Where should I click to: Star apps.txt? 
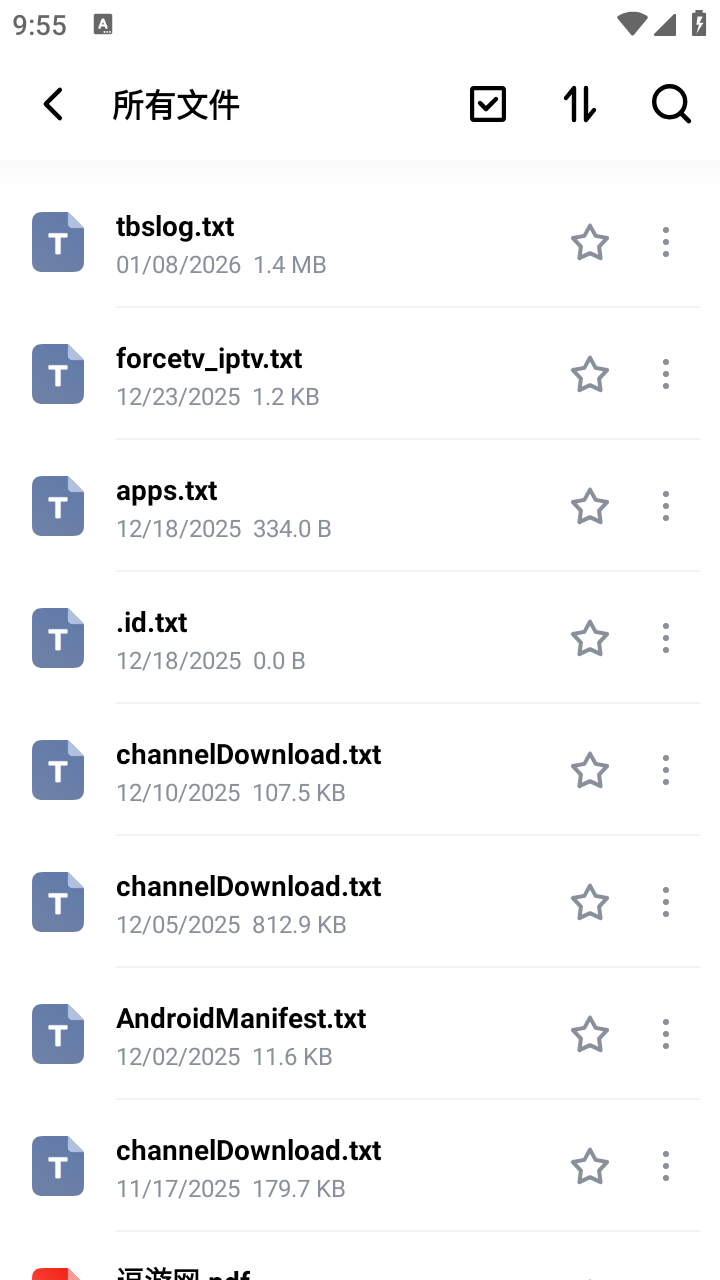[x=590, y=507]
